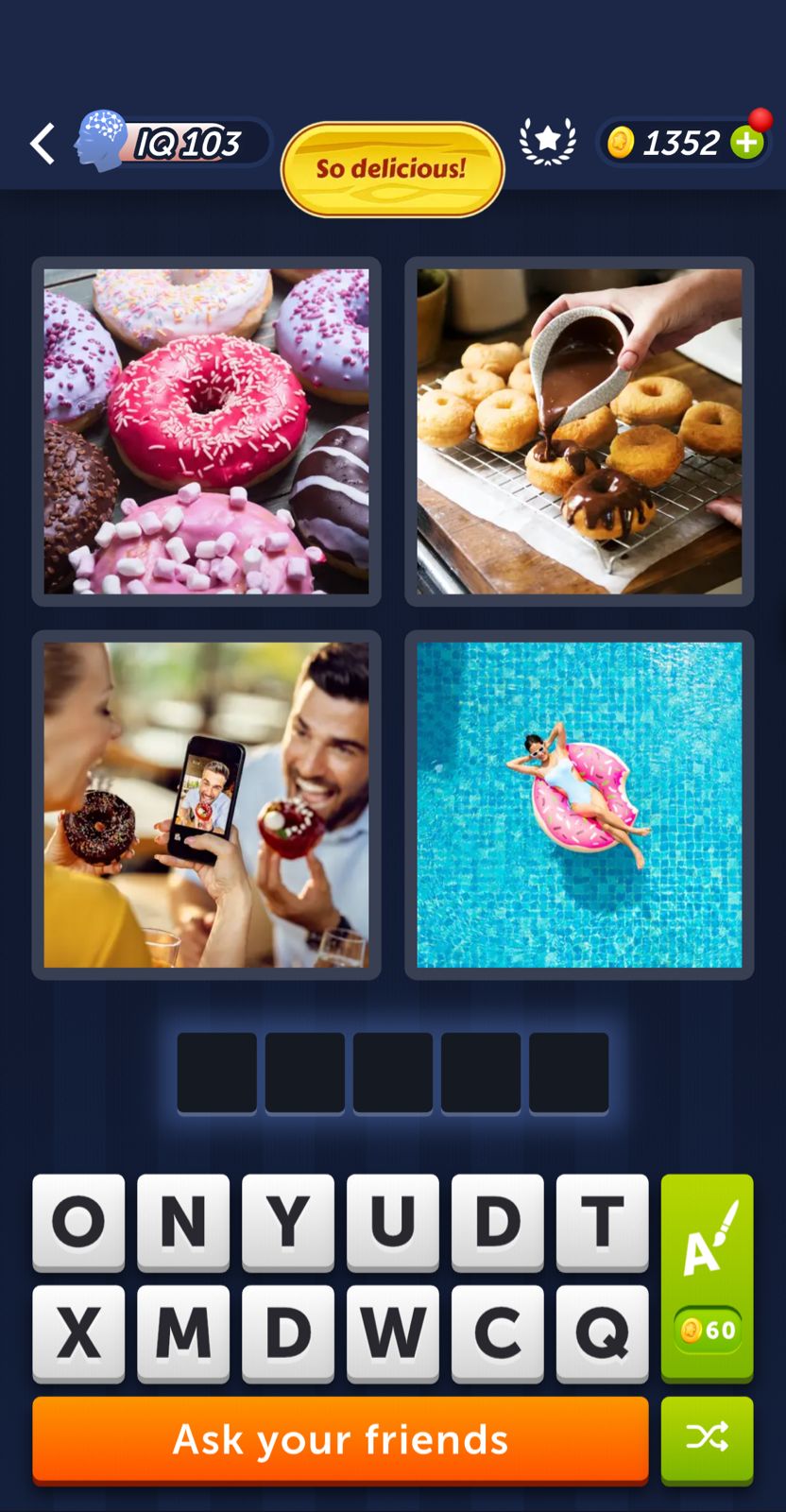Choose the letter X tile
The image size is (786, 1512).
click(x=78, y=1332)
